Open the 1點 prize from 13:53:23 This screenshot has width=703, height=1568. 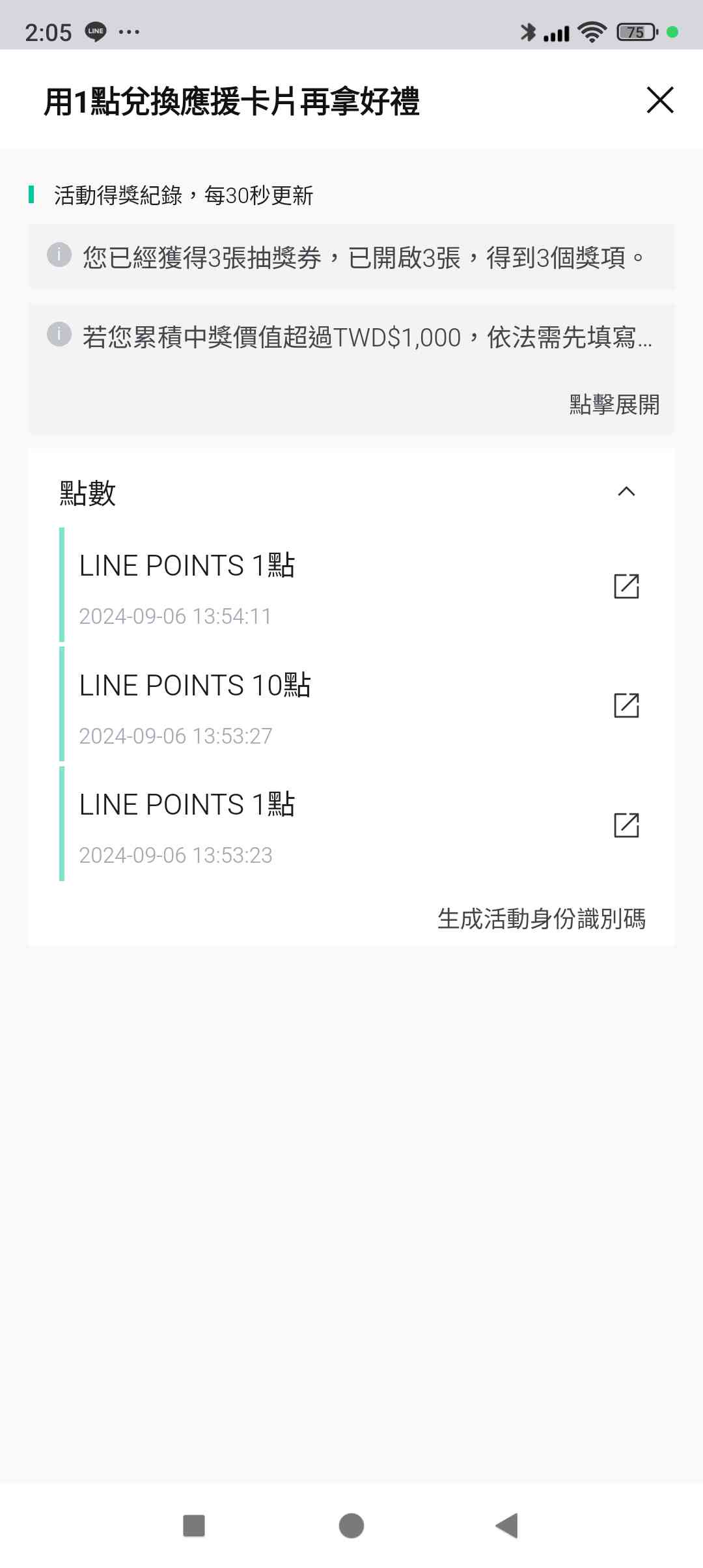click(626, 825)
